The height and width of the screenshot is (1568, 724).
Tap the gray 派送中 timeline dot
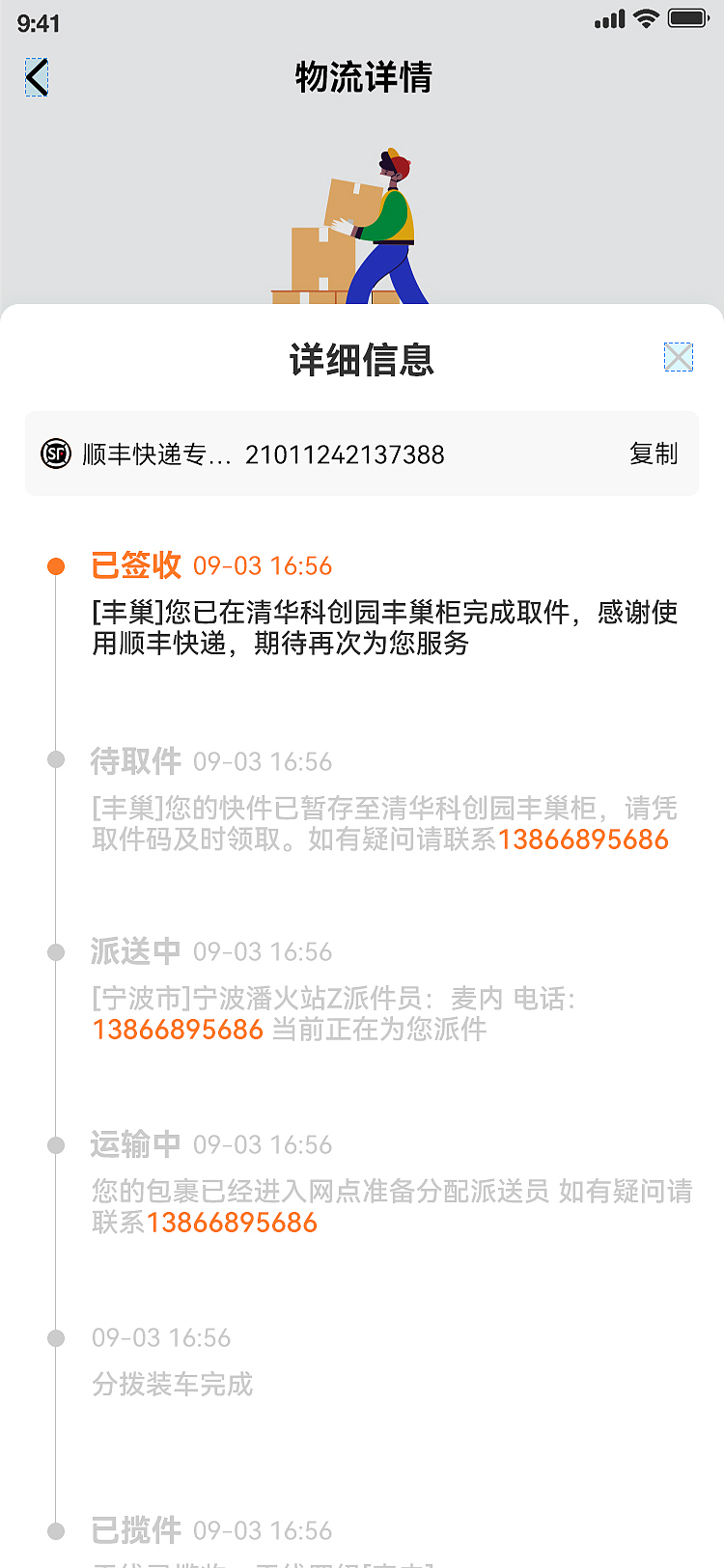tap(55, 950)
